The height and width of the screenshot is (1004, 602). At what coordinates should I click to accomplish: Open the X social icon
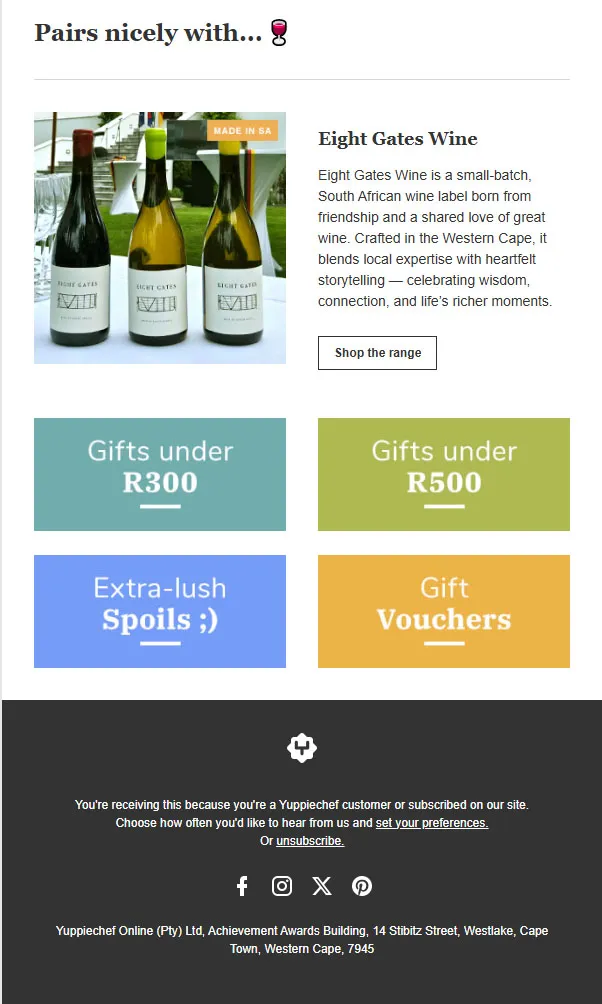coord(321,886)
